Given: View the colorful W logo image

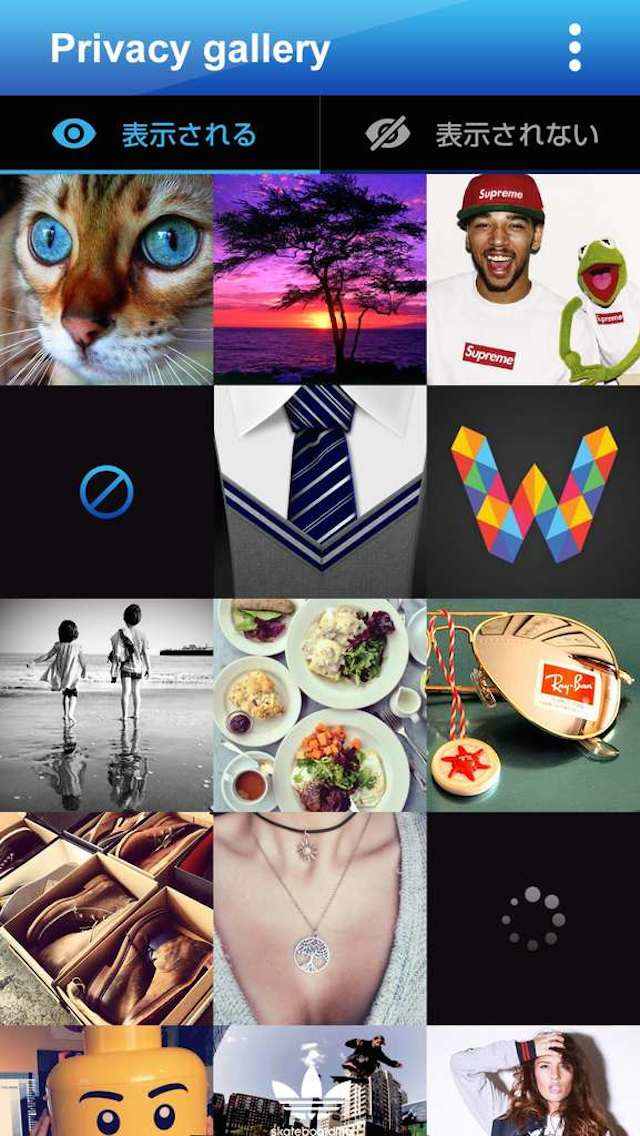Looking at the screenshot, I should point(533,492).
